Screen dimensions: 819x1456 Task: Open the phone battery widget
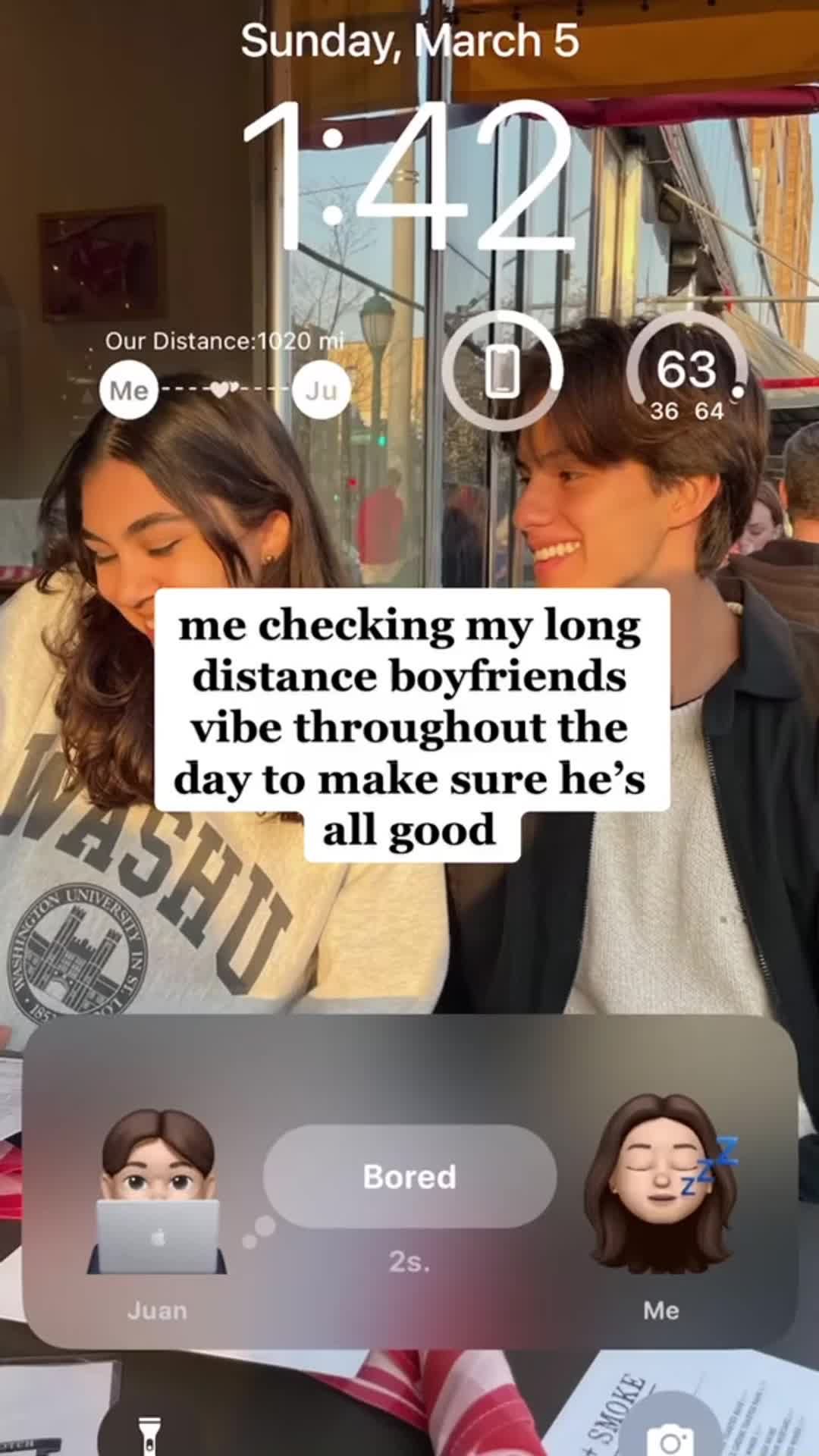(x=502, y=371)
